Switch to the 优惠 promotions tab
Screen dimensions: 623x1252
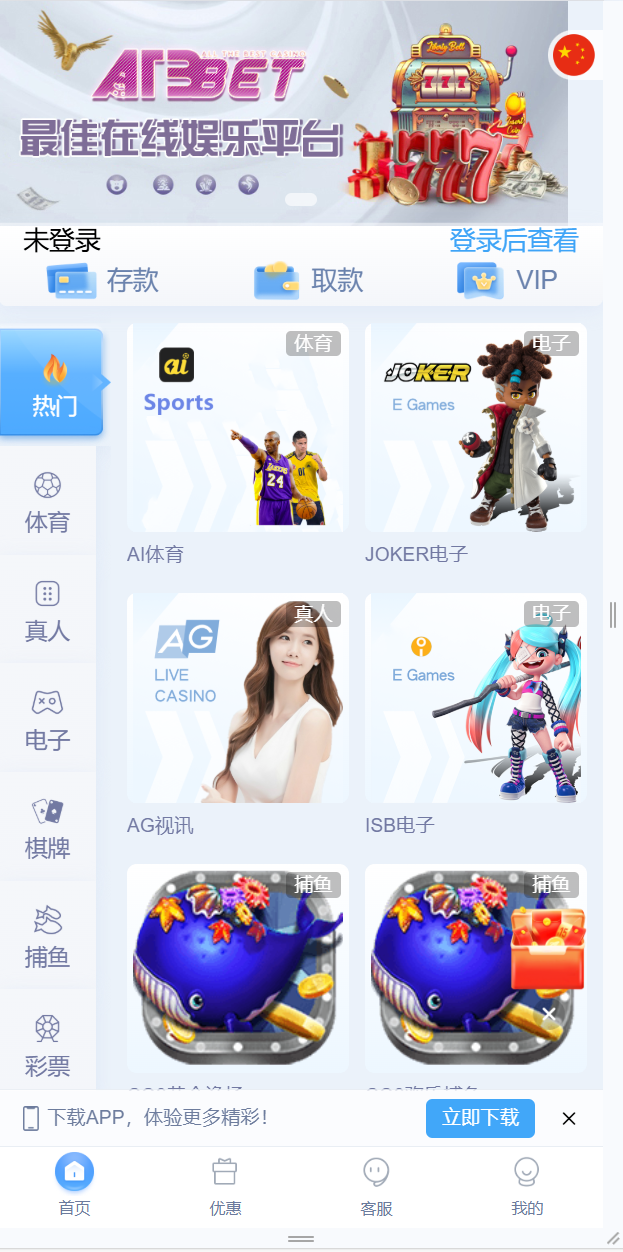click(225, 1186)
